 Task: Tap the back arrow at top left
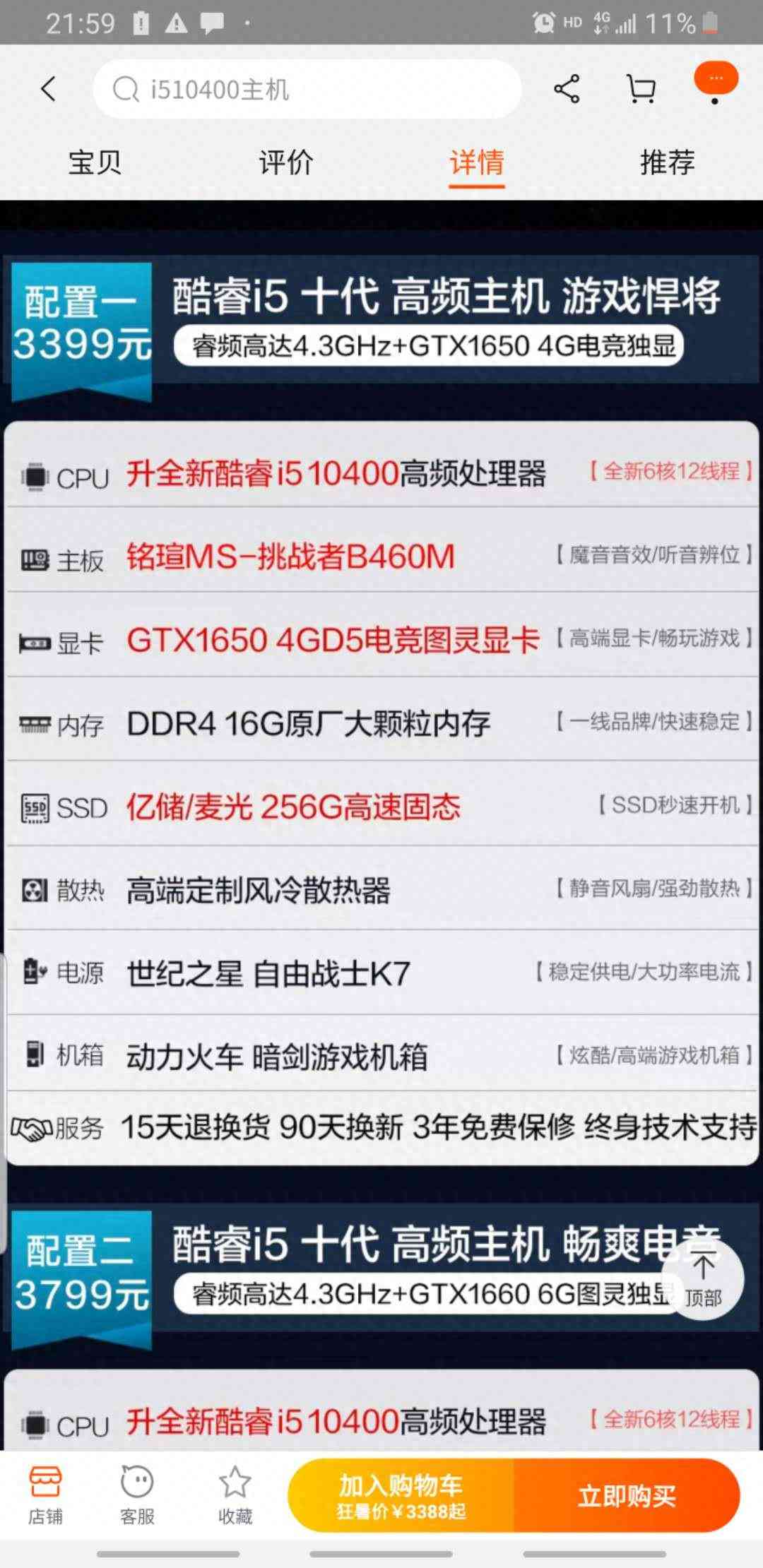pos(47,90)
